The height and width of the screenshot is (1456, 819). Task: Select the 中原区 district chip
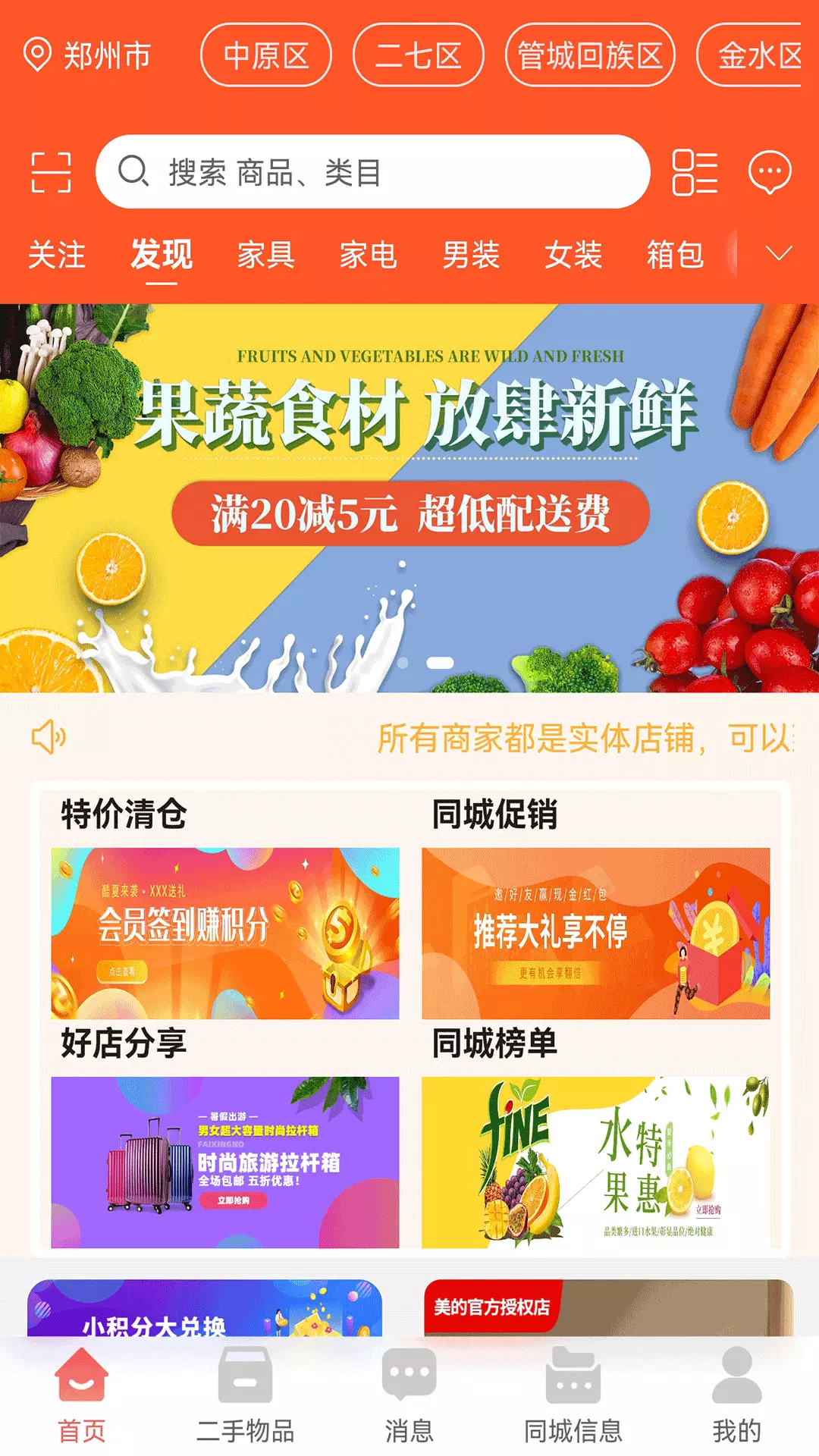[x=266, y=55]
